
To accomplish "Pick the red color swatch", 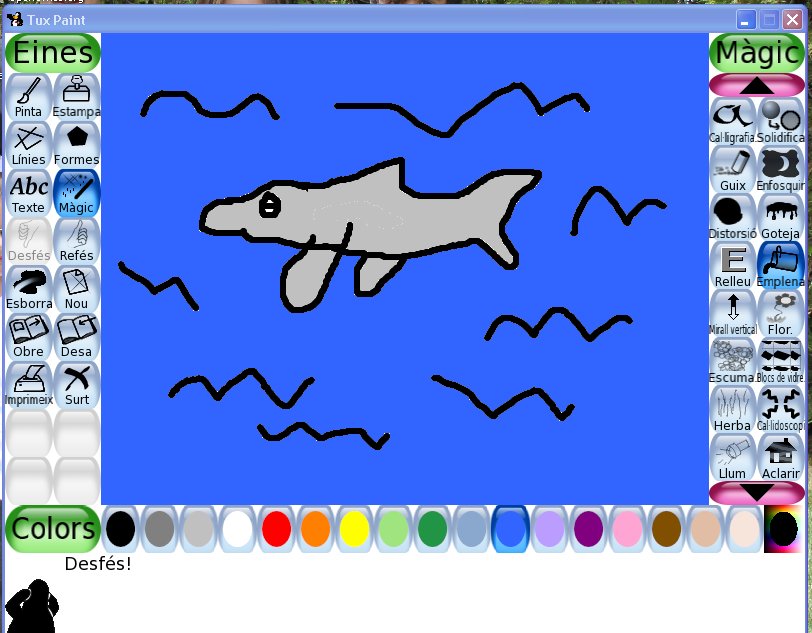I will (276, 528).
